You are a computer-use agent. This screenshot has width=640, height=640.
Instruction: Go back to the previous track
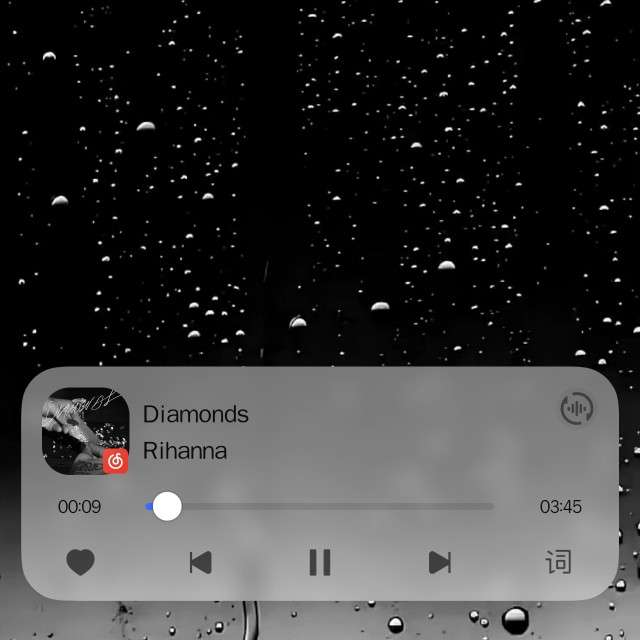click(200, 562)
